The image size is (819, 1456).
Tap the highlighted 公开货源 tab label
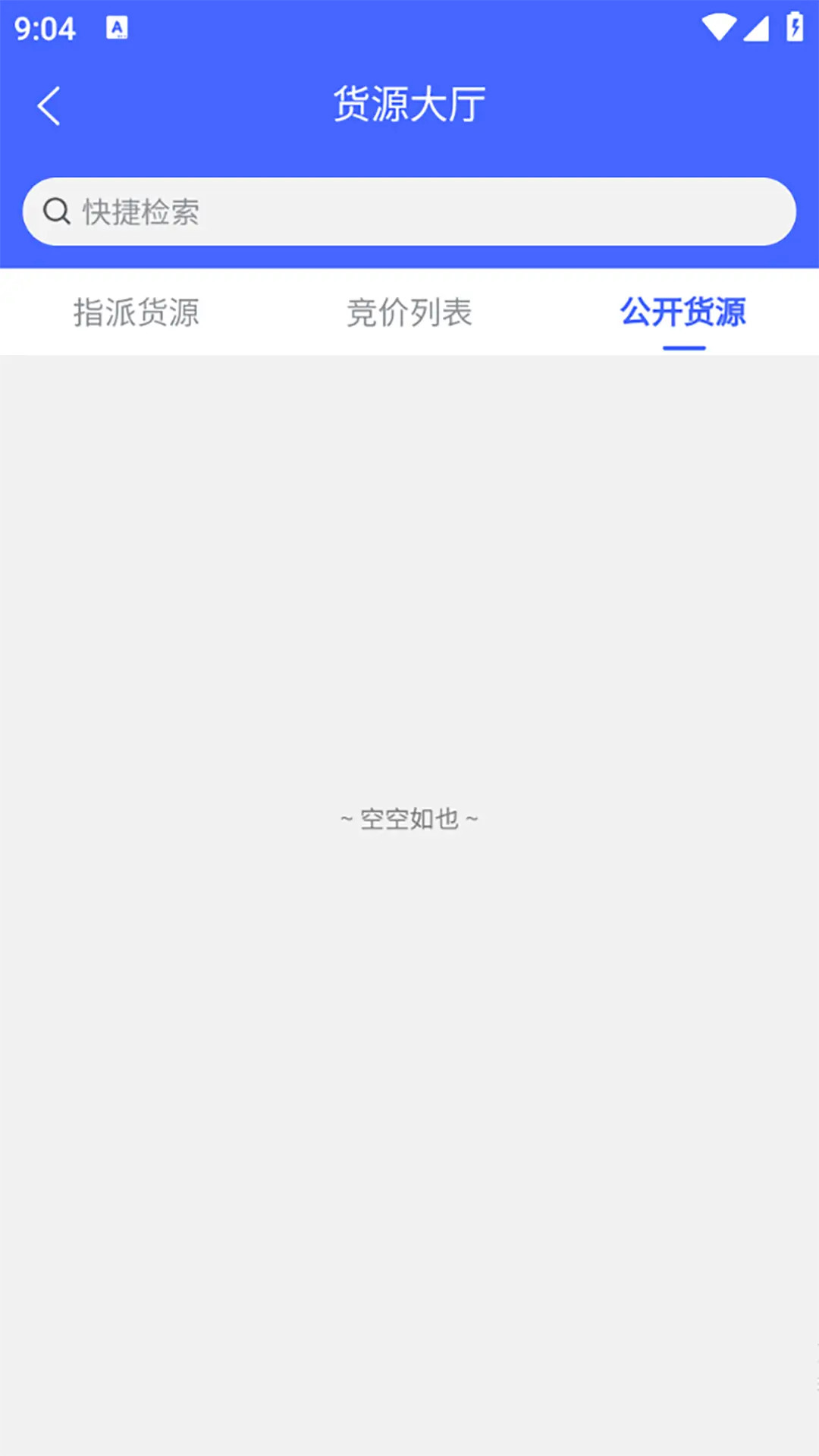[x=682, y=312]
